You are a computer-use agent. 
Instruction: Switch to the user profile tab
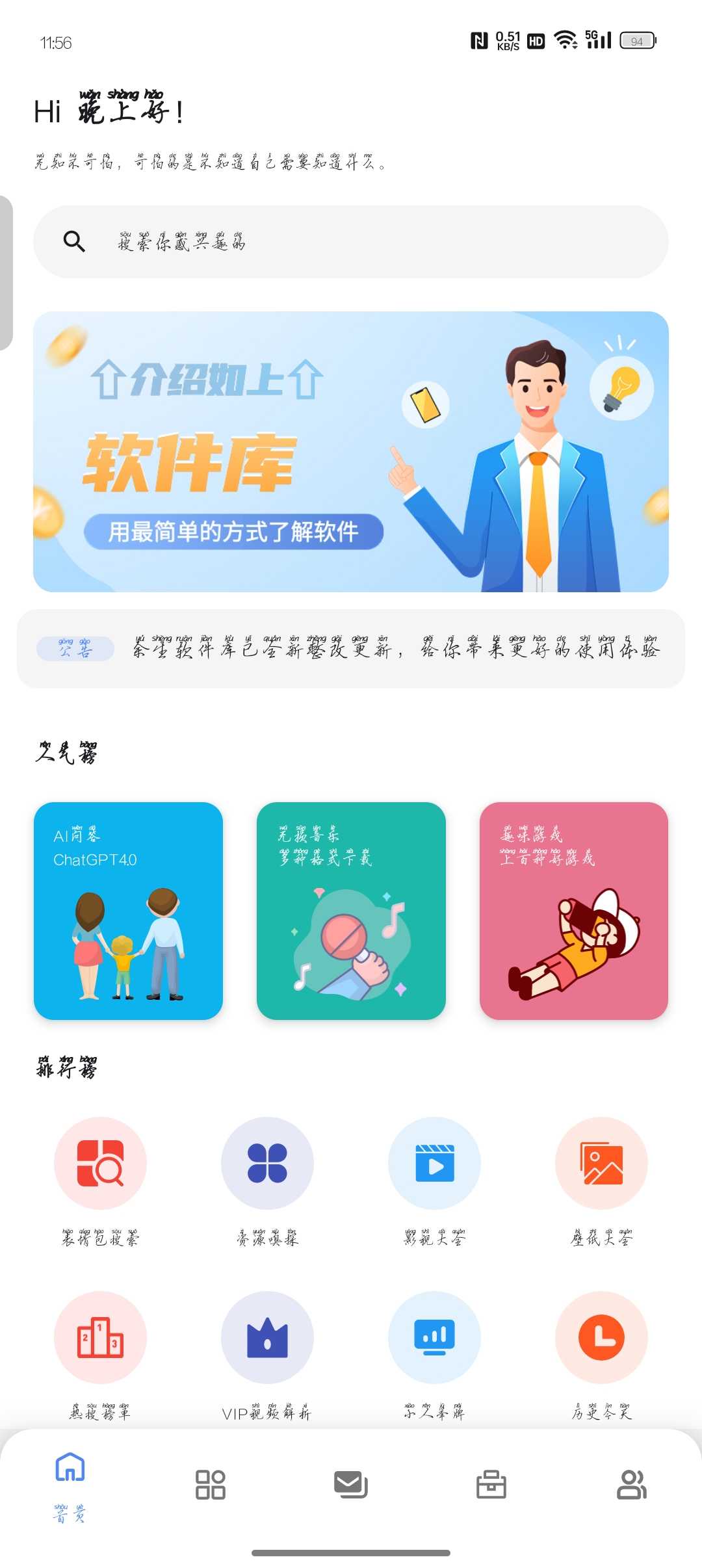click(632, 1485)
